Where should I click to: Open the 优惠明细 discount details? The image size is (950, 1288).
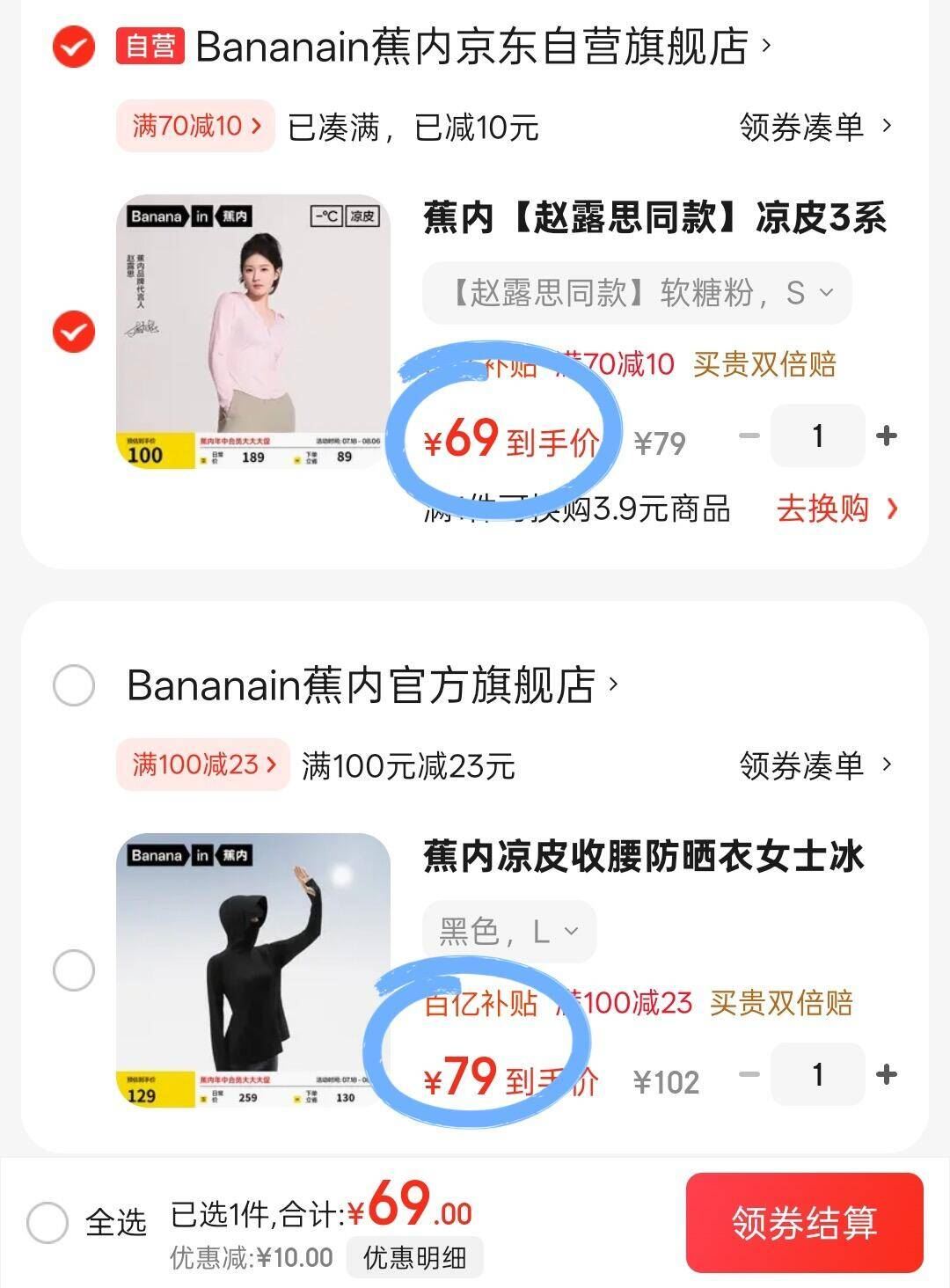pos(413,1256)
